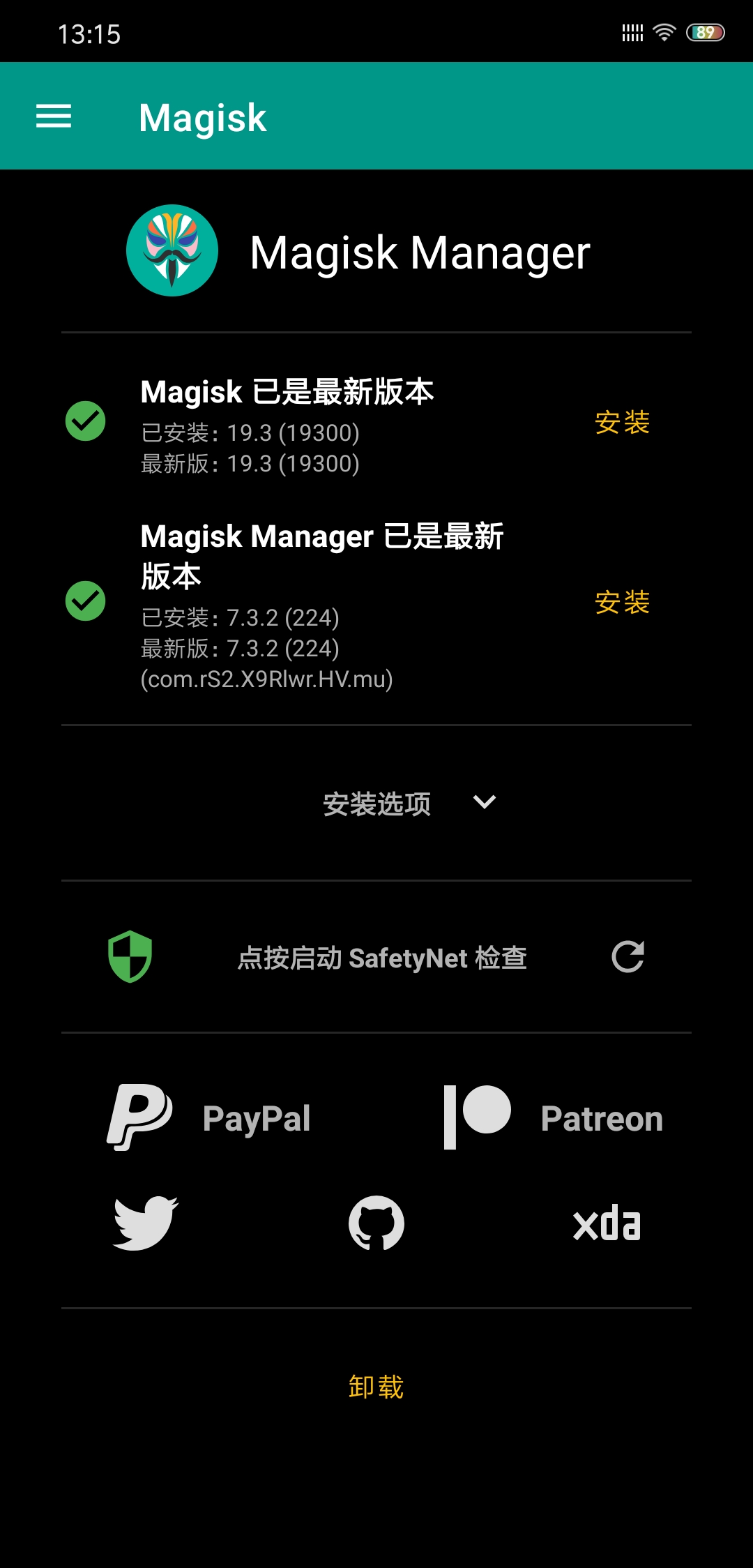This screenshot has height=1568, width=753.
Task: Open the hamburger navigation drawer
Action: pos(54,116)
